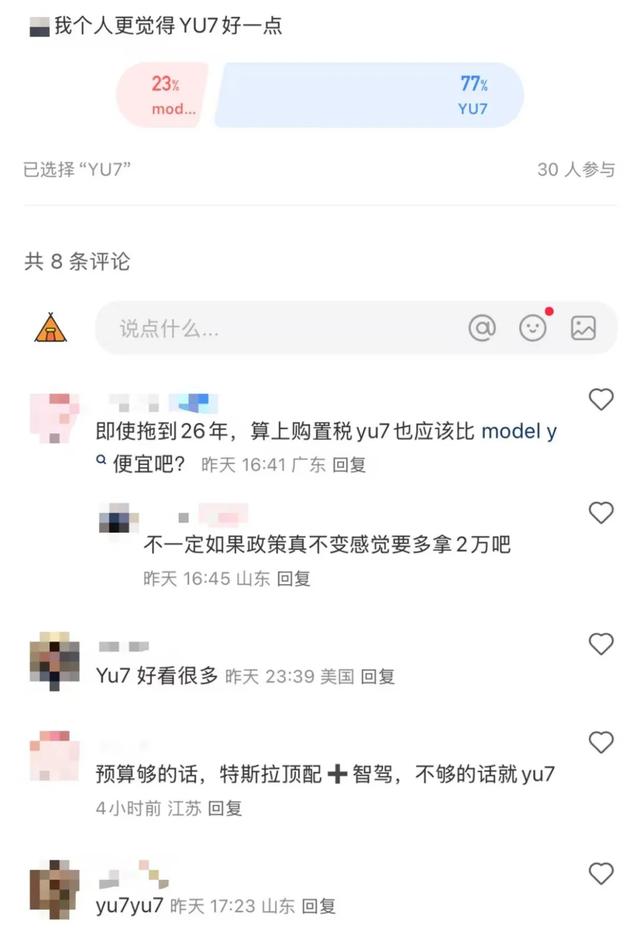Reply to the 昨天 16:41 广东 comment
The width and height of the screenshot is (640, 945).
coord(349,465)
